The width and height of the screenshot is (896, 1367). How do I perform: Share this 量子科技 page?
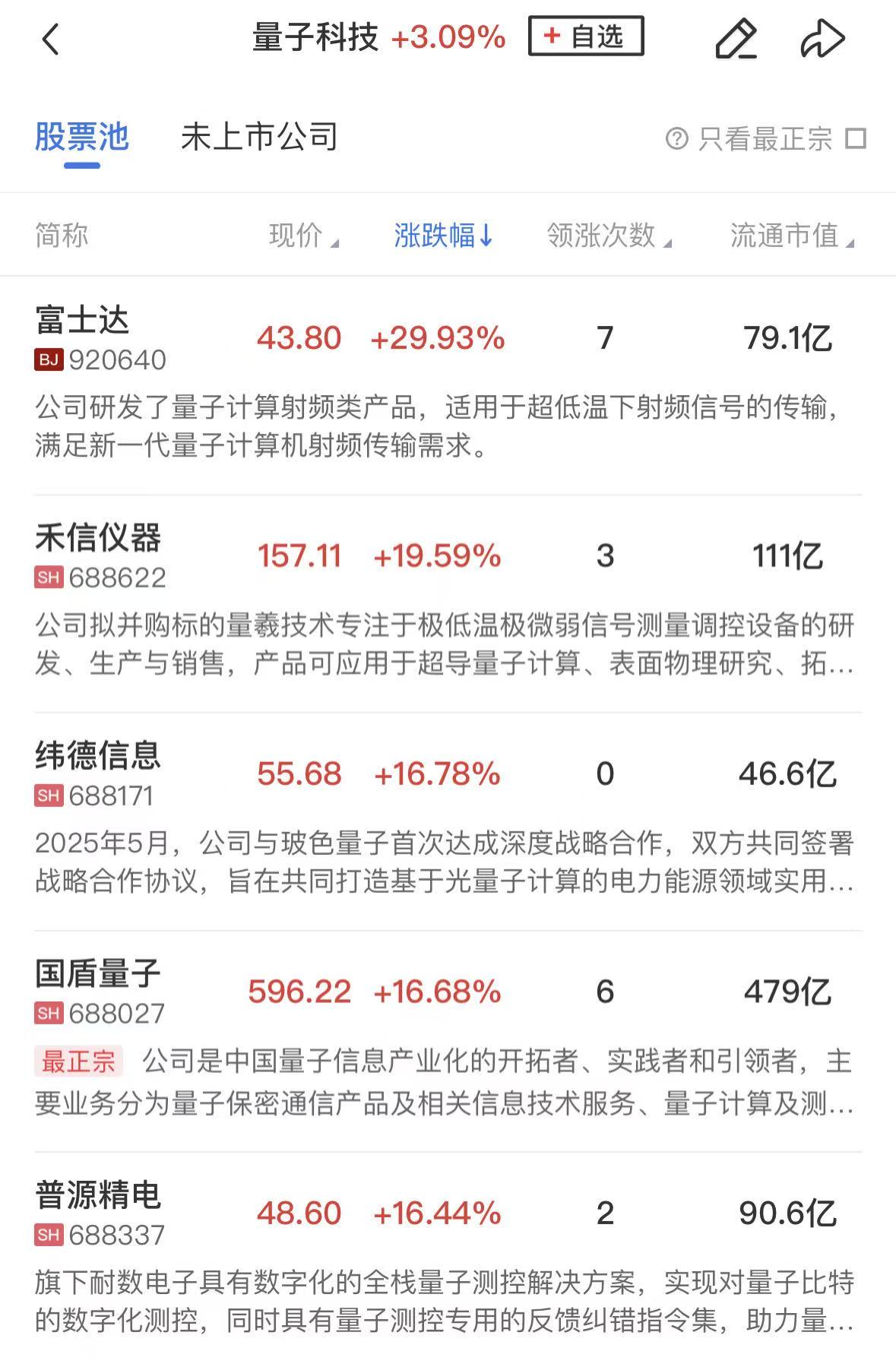click(822, 39)
